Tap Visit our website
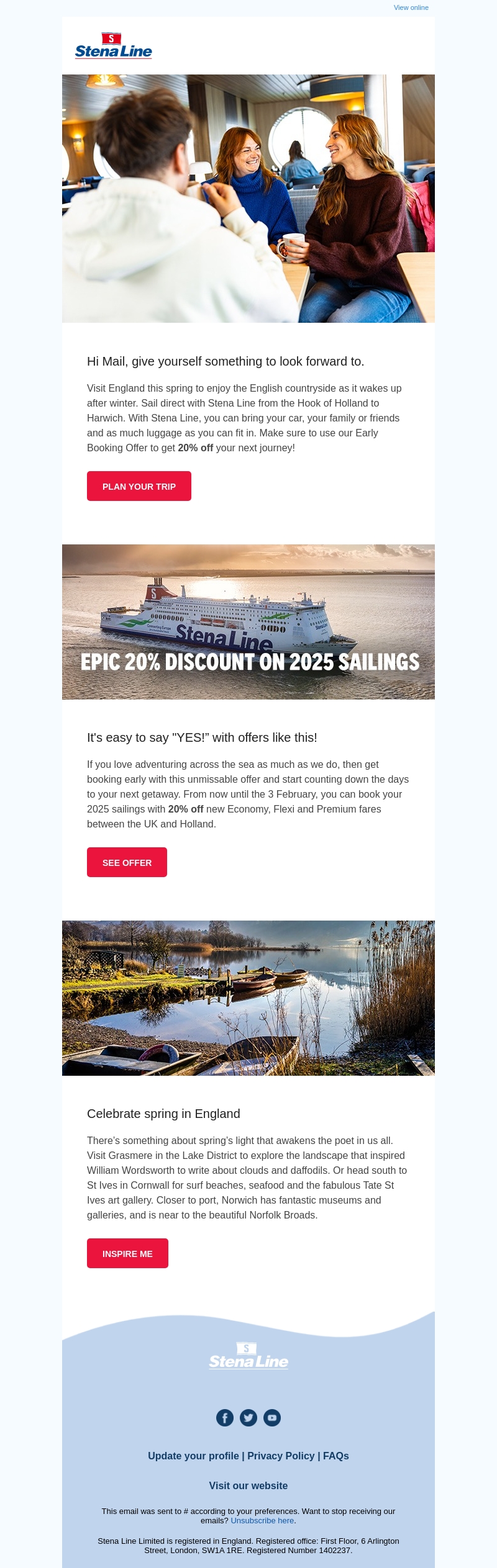Screen dimensions: 497x1568 (248, 1485)
